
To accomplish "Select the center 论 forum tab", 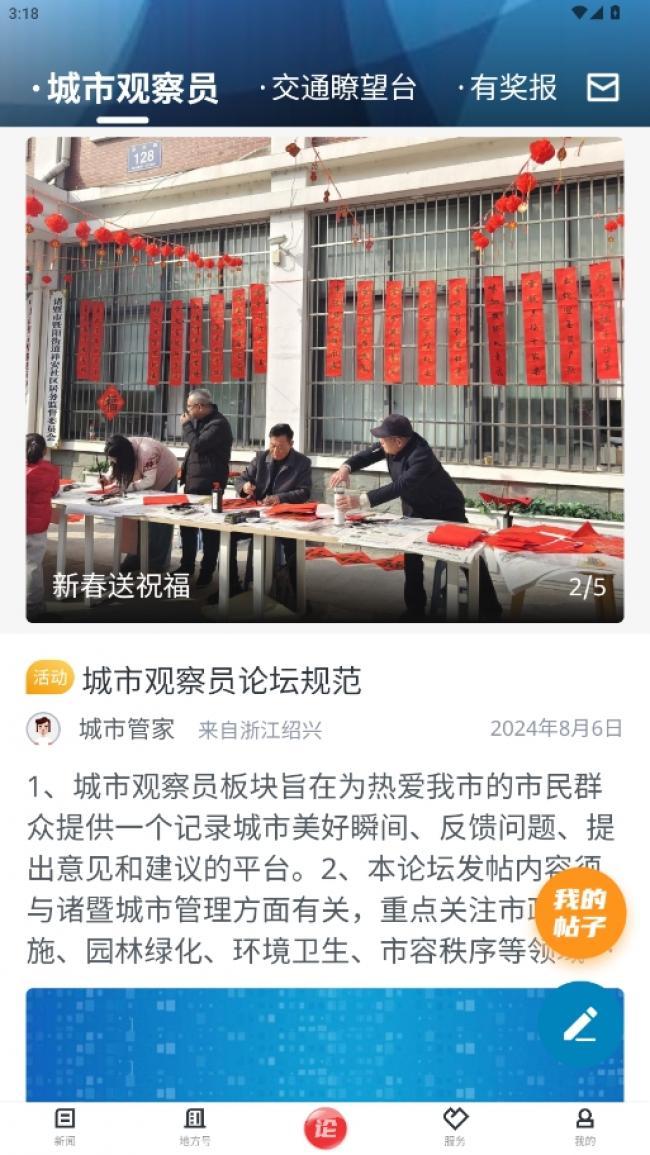I will [325, 1129].
